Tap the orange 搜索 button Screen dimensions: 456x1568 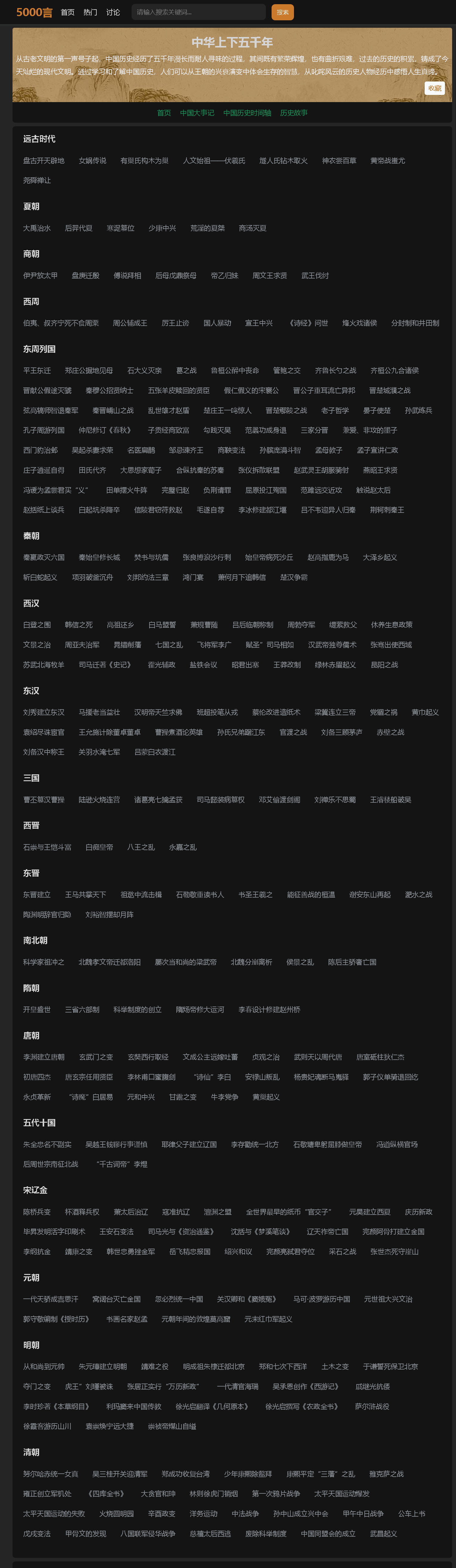click(x=283, y=12)
